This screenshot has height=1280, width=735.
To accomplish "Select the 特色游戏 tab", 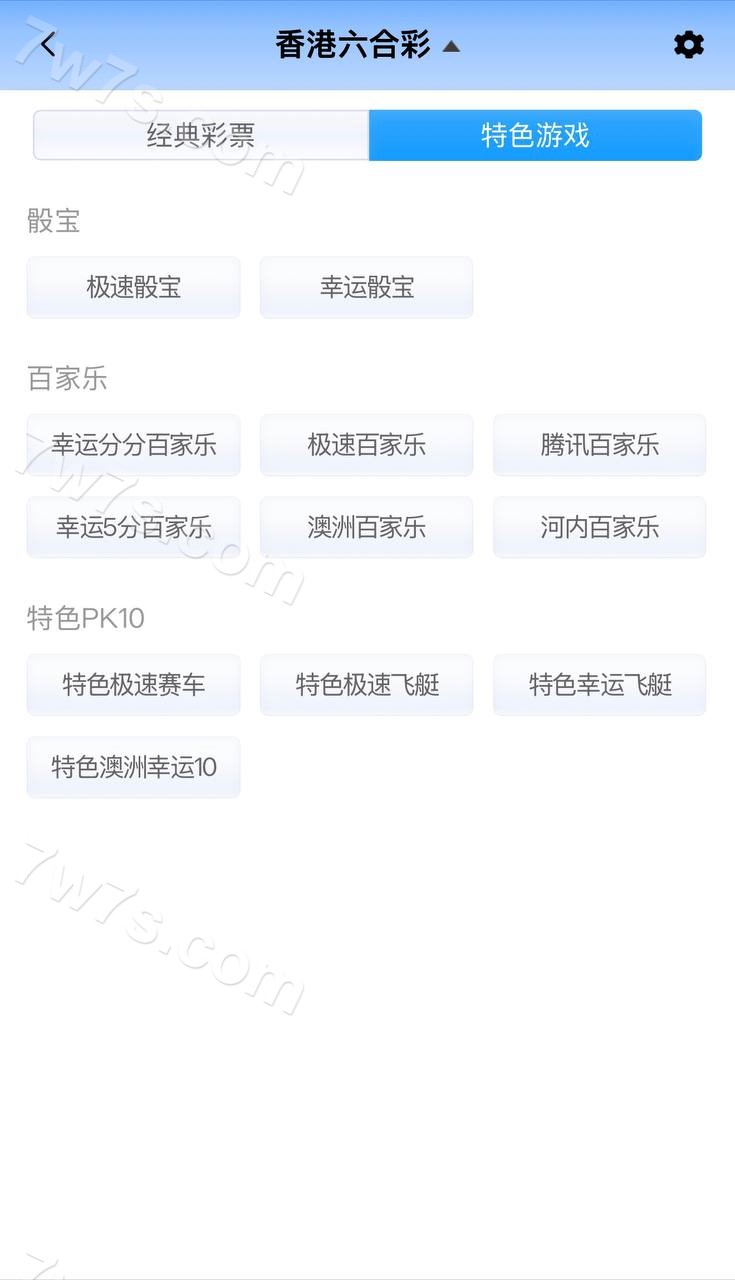I will [535, 135].
